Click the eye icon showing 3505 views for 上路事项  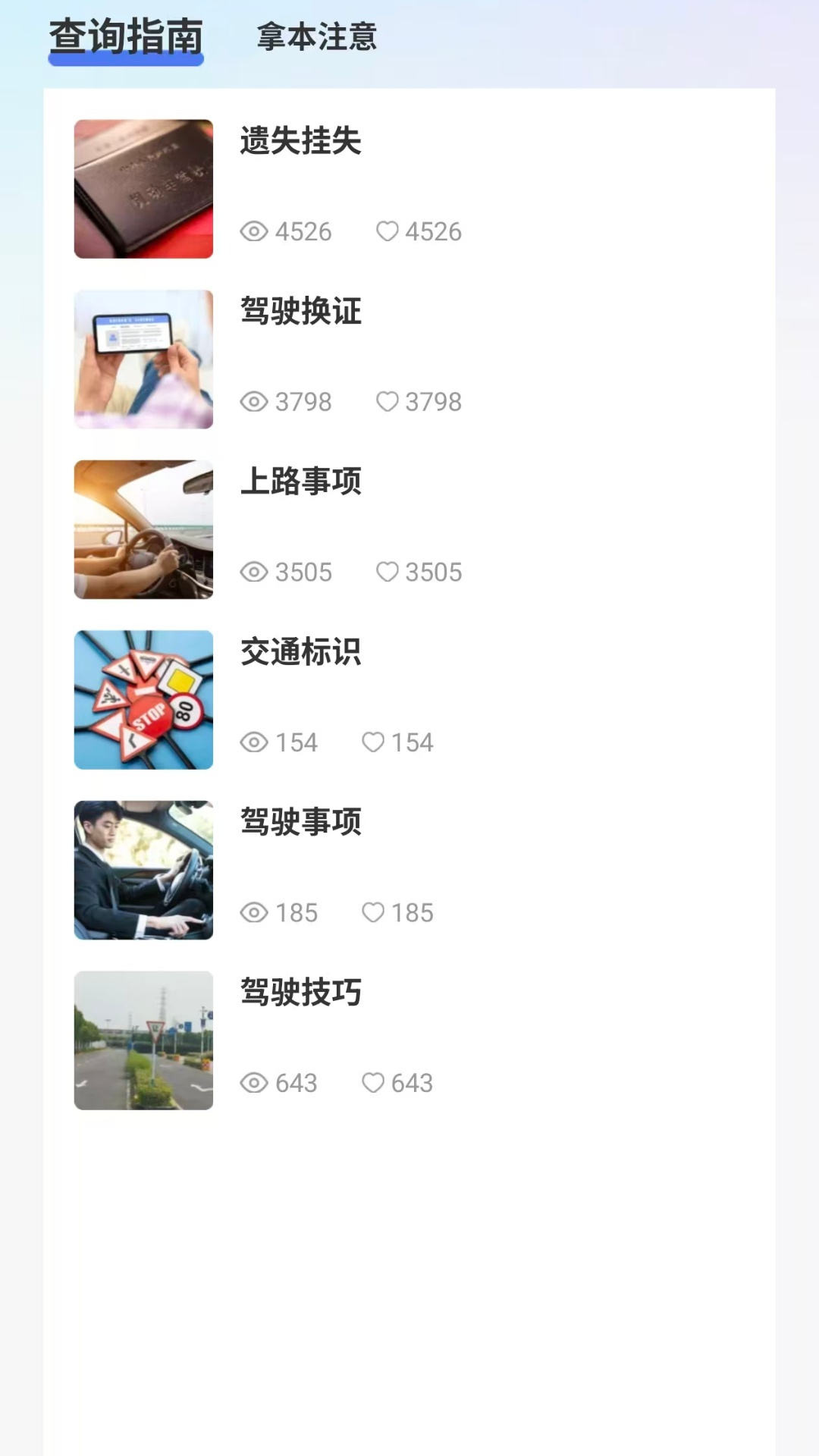pos(254,573)
